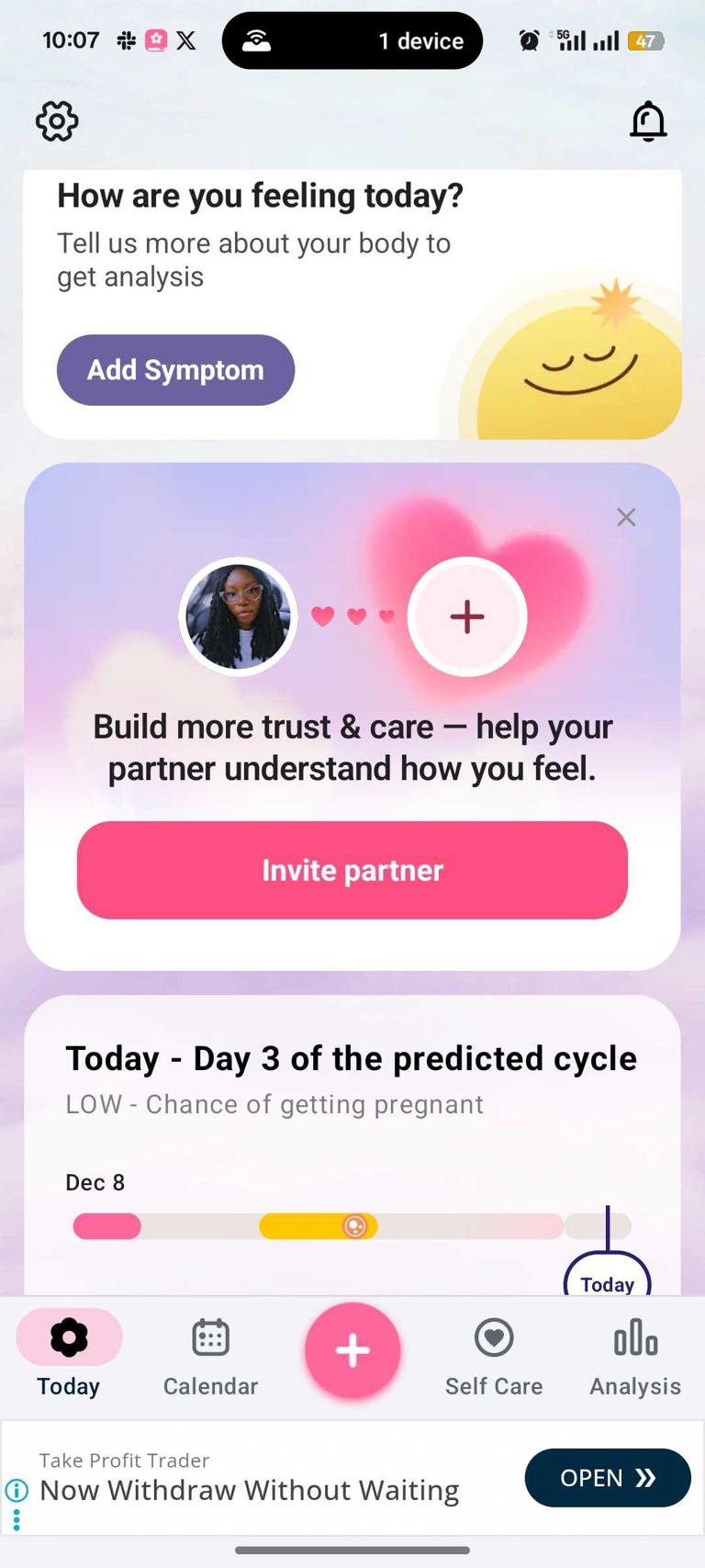Open today's predicted cycle card

coord(352,1145)
